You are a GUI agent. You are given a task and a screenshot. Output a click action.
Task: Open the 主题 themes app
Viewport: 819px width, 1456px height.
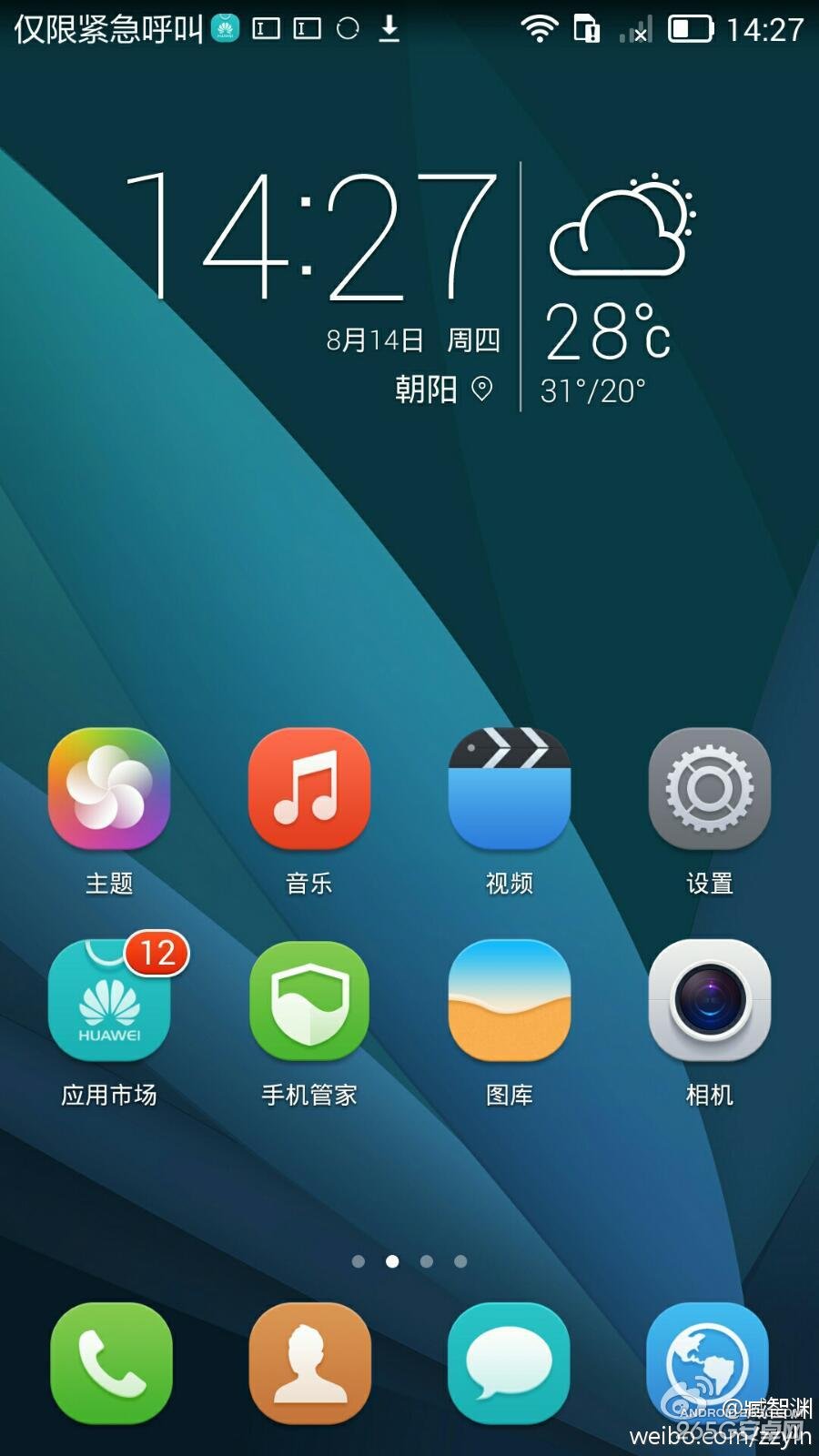109,788
